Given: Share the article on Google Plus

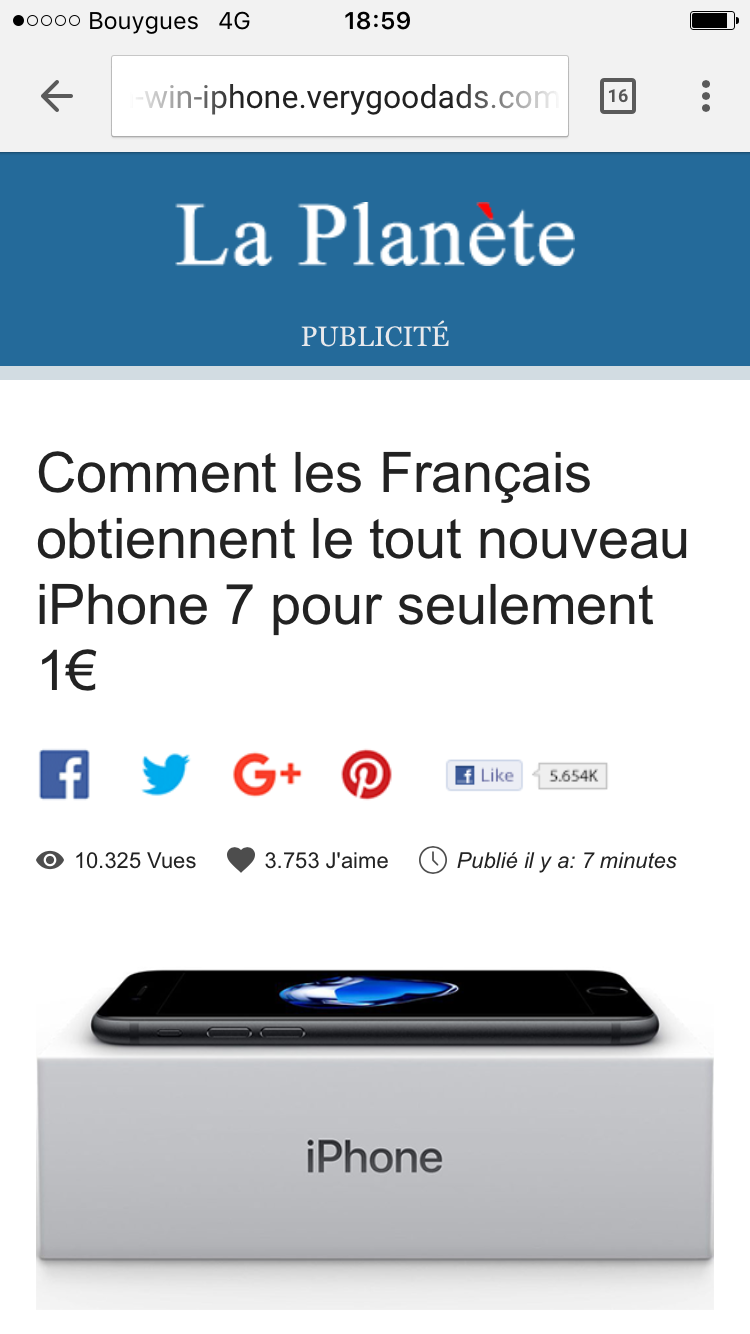Looking at the screenshot, I should [x=268, y=775].
